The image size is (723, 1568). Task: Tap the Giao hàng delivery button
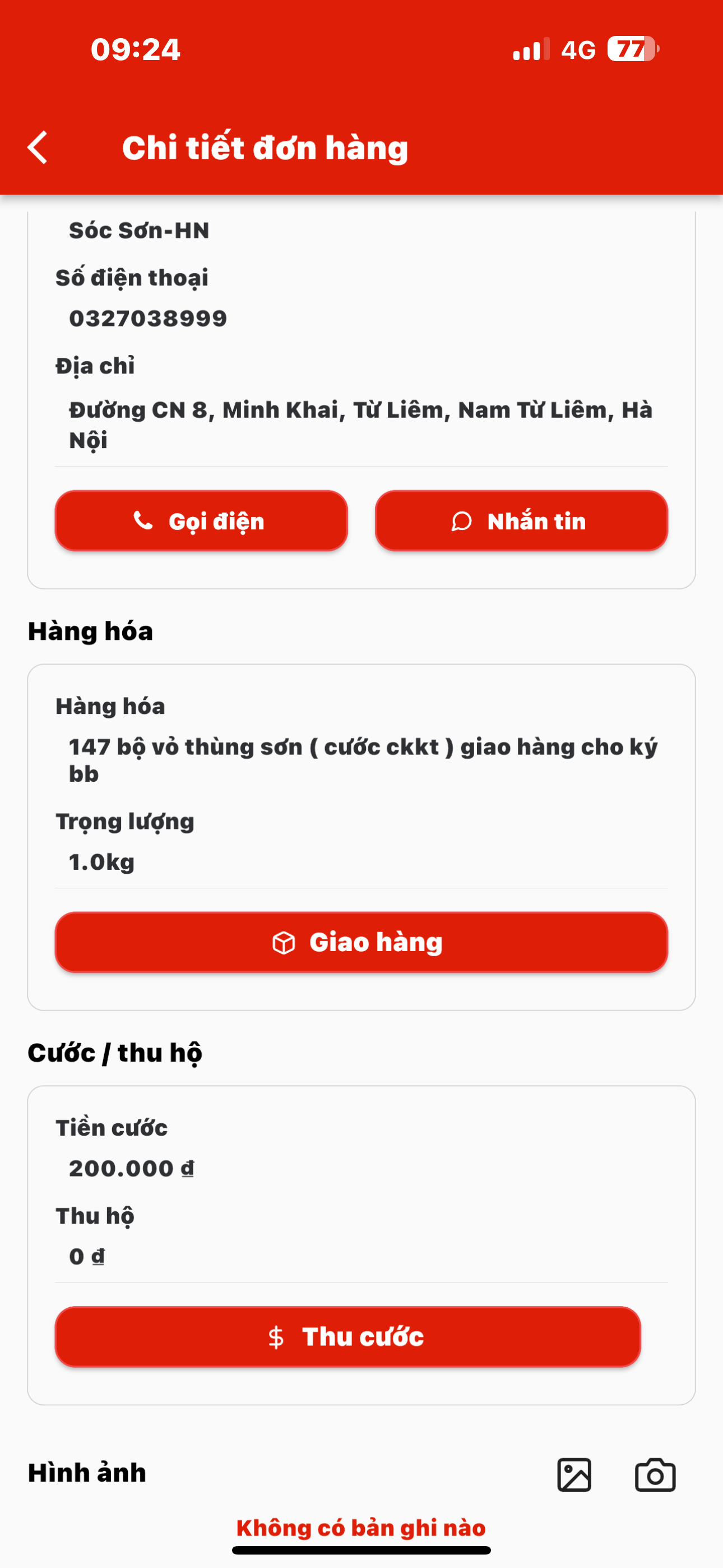click(x=361, y=942)
